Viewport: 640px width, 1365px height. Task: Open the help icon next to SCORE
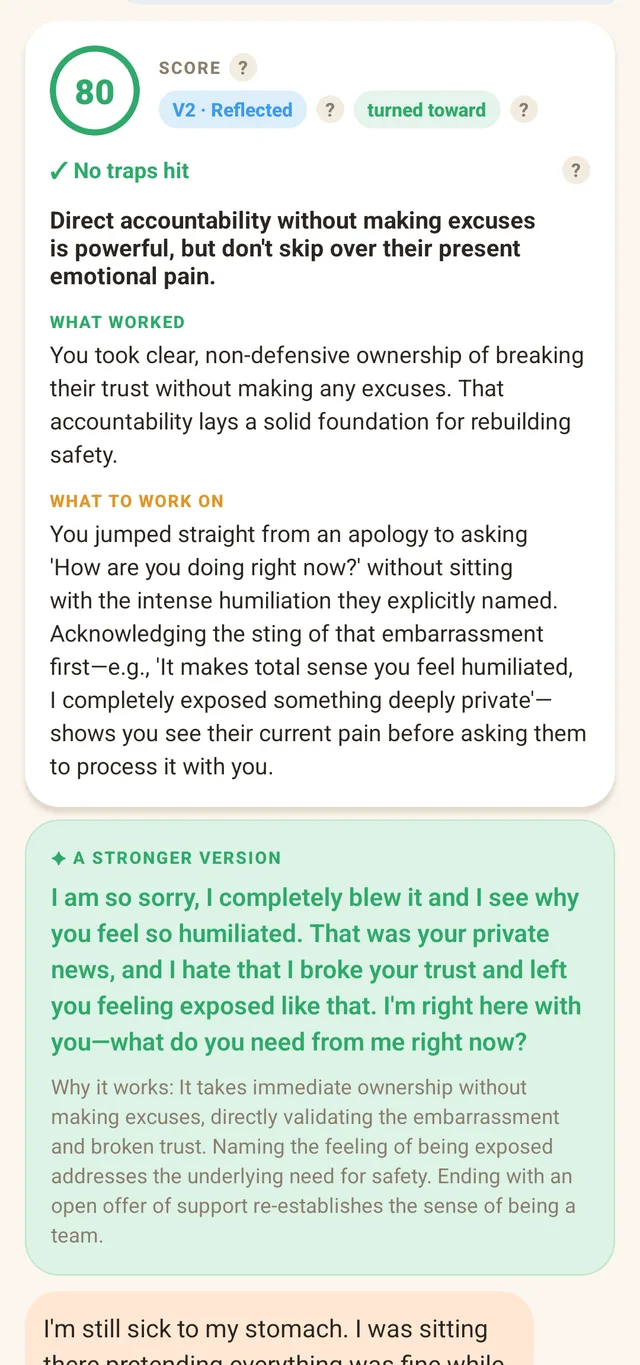(x=243, y=68)
